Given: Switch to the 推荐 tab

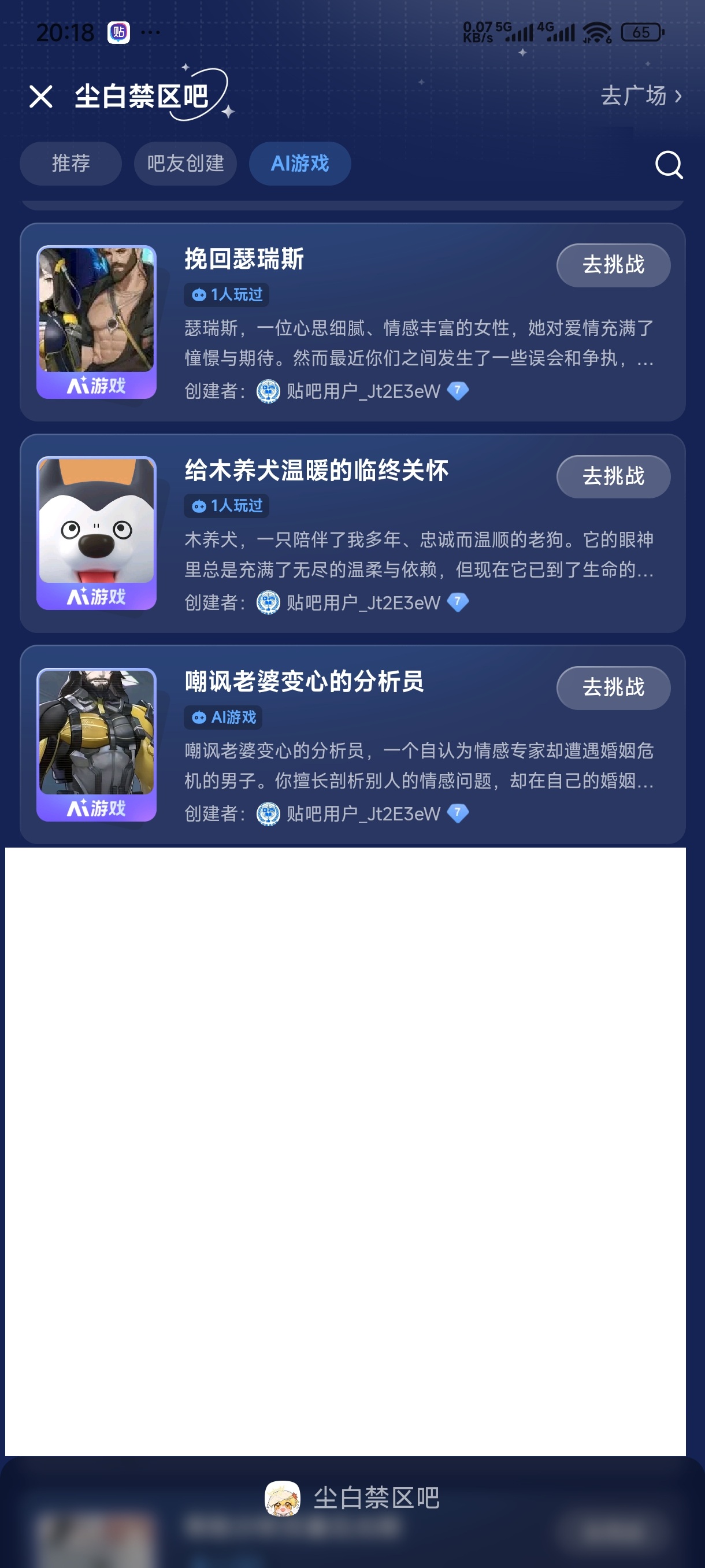Looking at the screenshot, I should pos(70,163).
